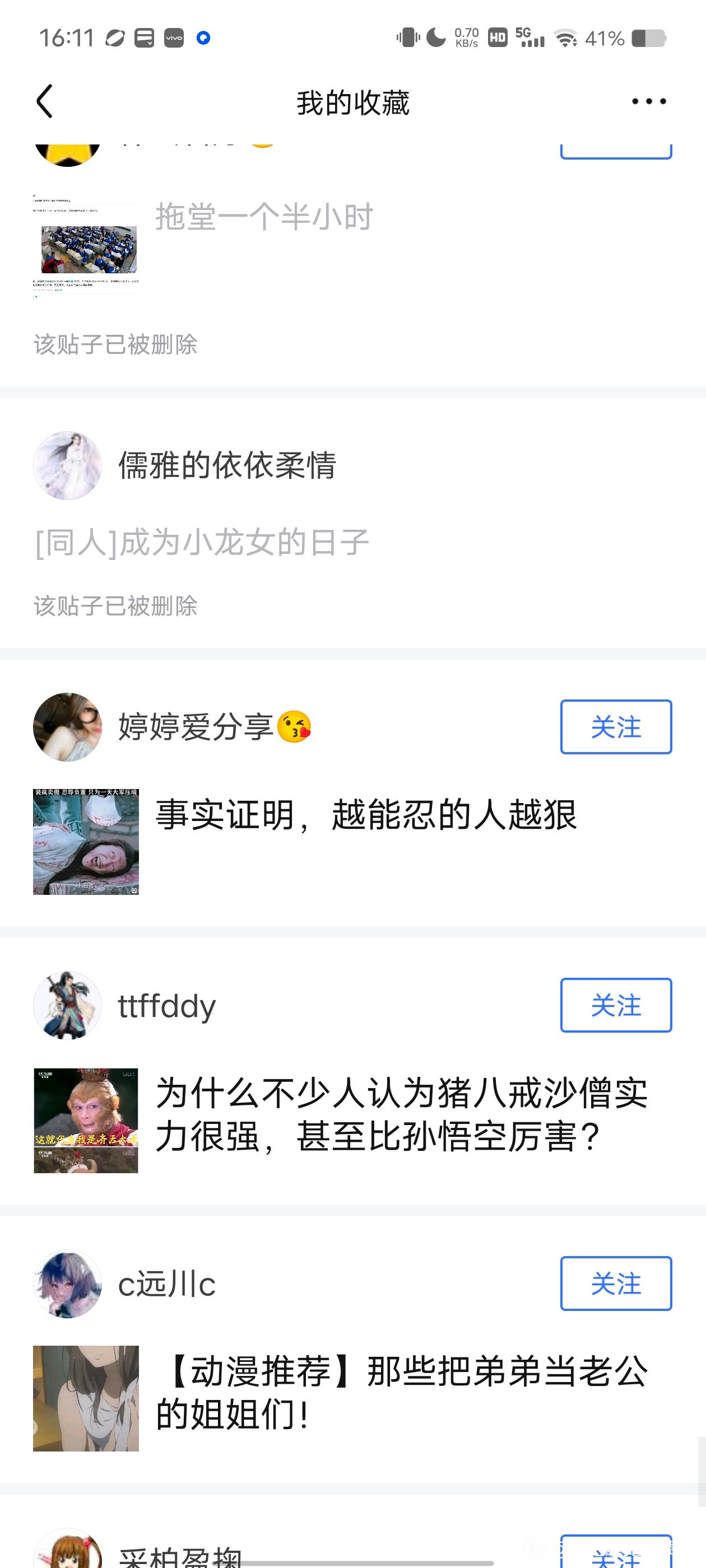Screen dimensions: 706x1568
Task: View c远川c's profile avatar
Action: click(67, 1284)
